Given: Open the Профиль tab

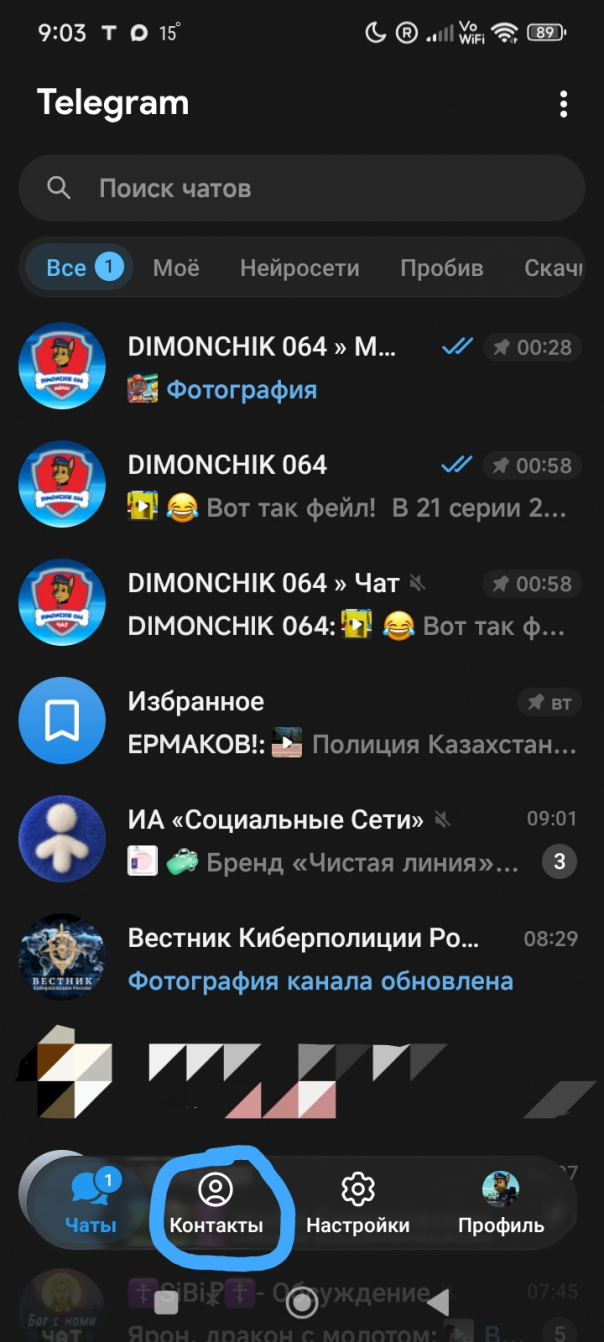Looking at the screenshot, I should pos(501,1205).
